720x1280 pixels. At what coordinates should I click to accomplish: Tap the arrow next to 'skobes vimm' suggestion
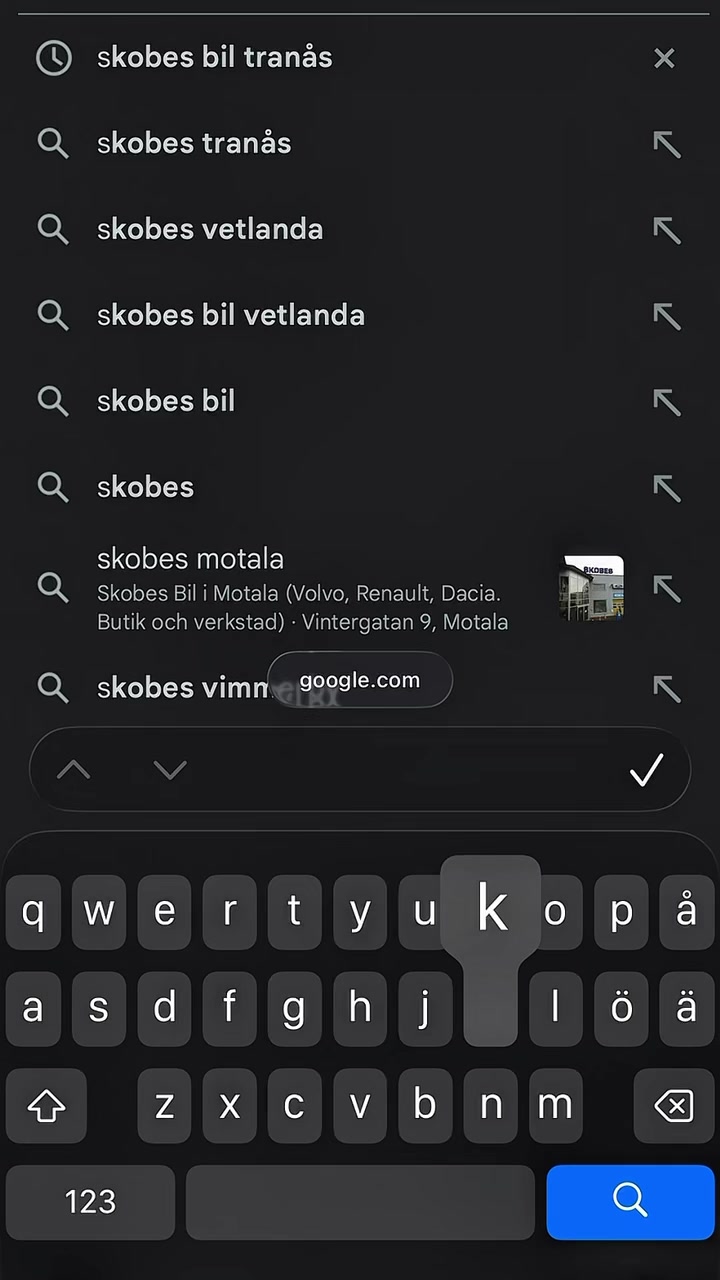(666, 688)
